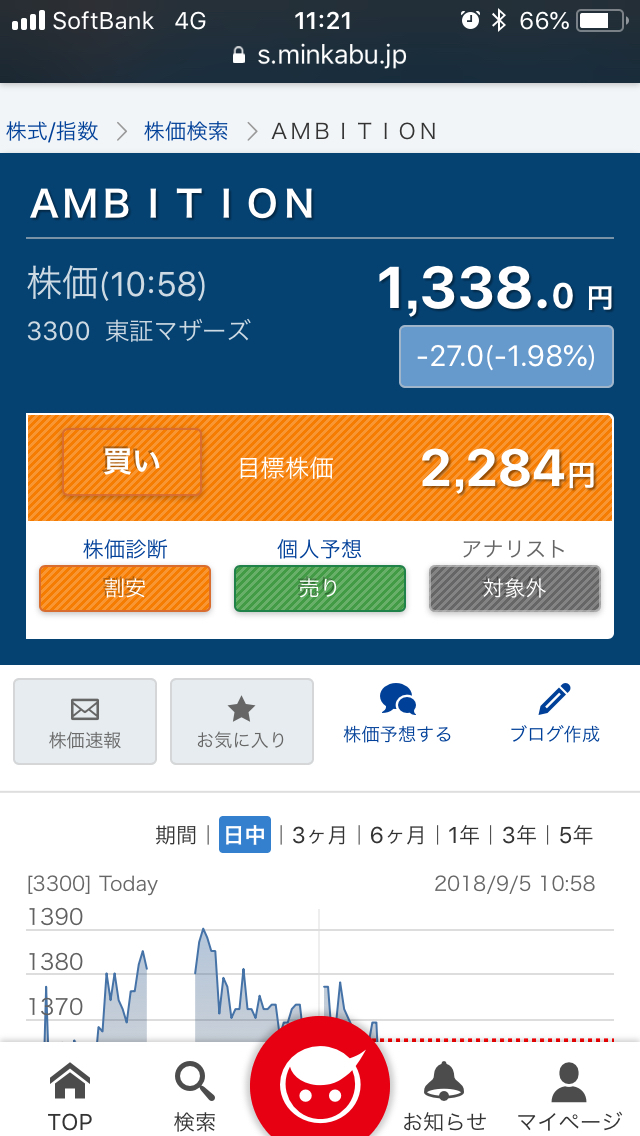Show the 3年 chart
This screenshot has width=640, height=1136.
[x=519, y=835]
